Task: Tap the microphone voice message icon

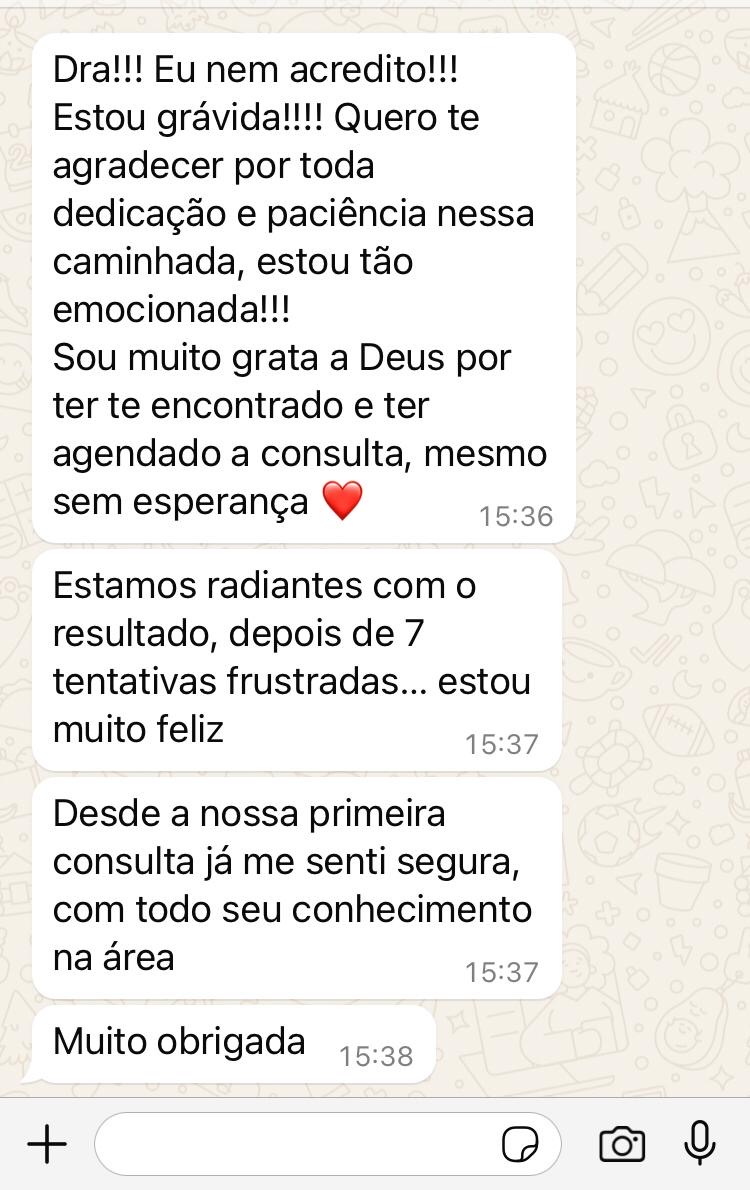Action: click(700, 1143)
